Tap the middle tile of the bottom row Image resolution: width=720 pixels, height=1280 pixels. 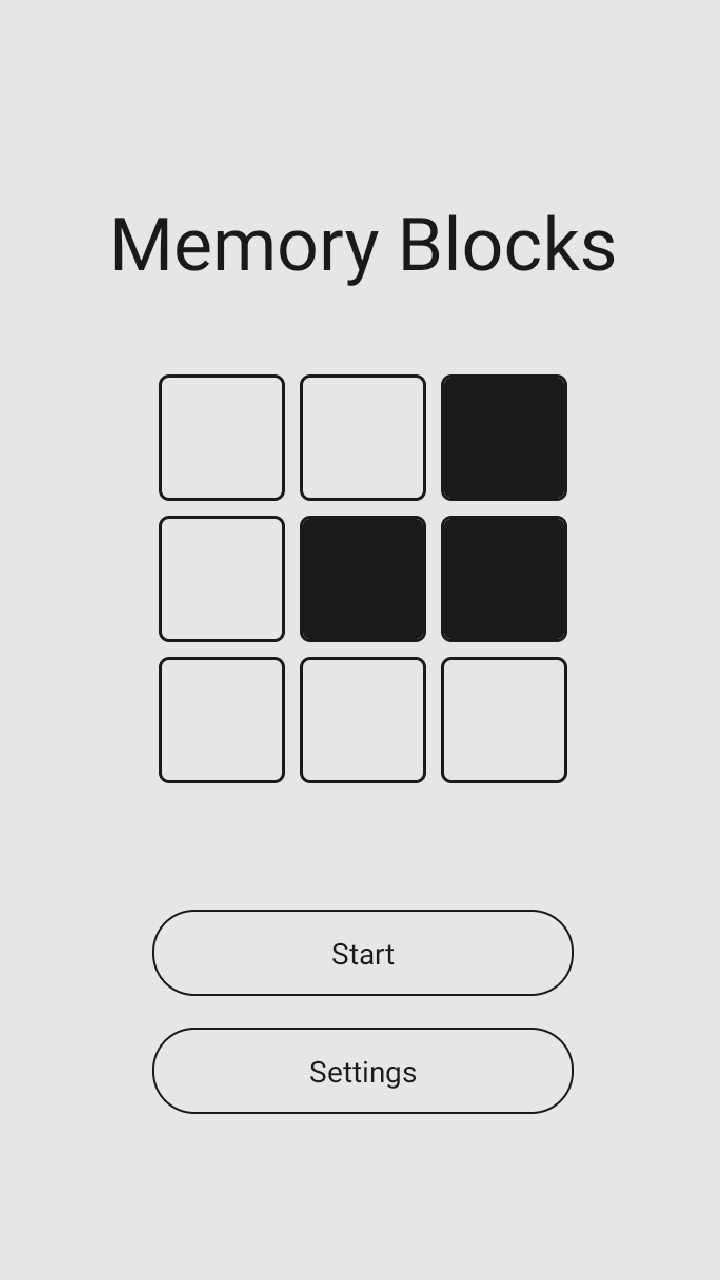pyautogui.click(x=363, y=720)
